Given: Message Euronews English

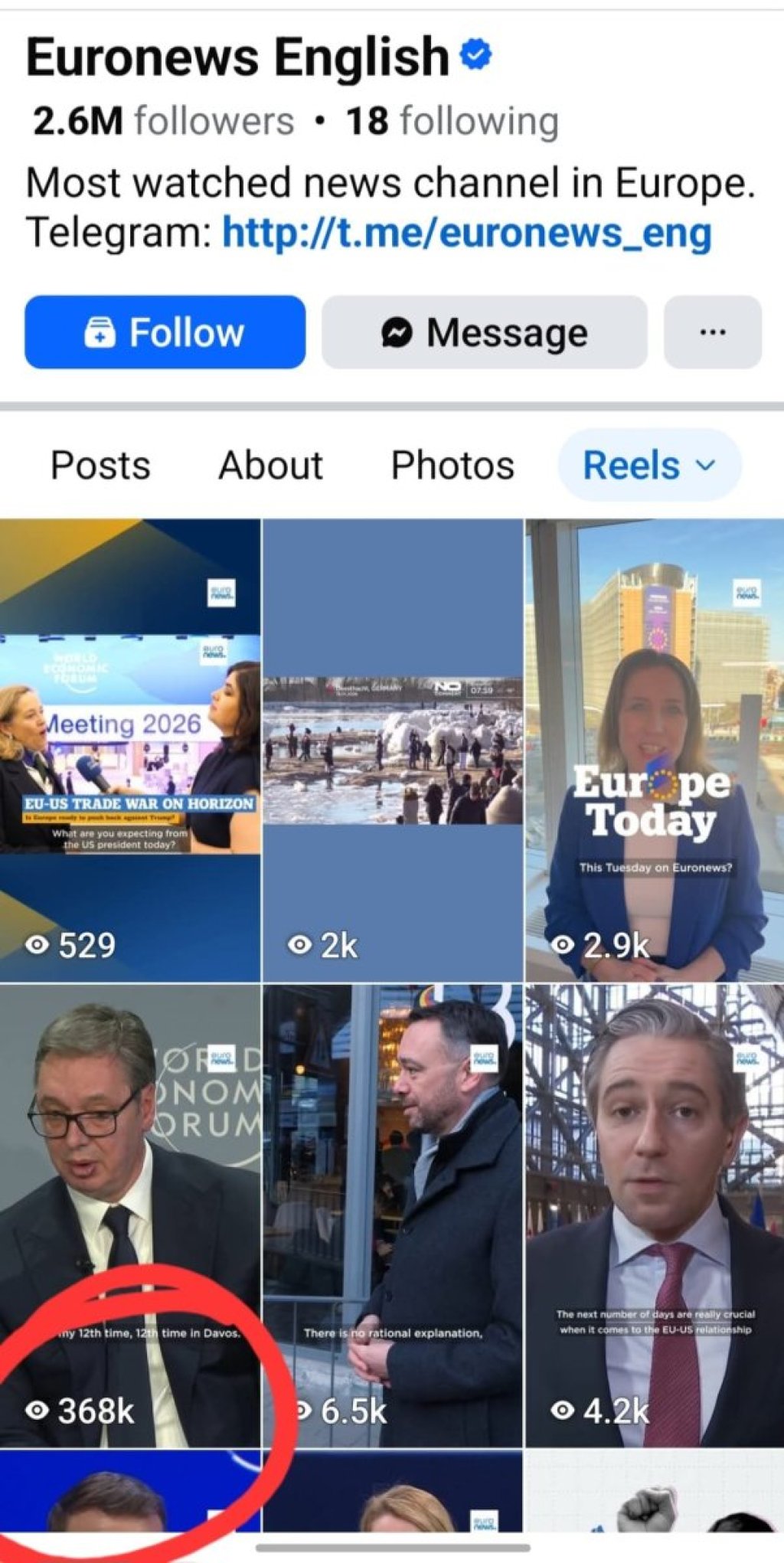Looking at the screenshot, I should [x=484, y=332].
